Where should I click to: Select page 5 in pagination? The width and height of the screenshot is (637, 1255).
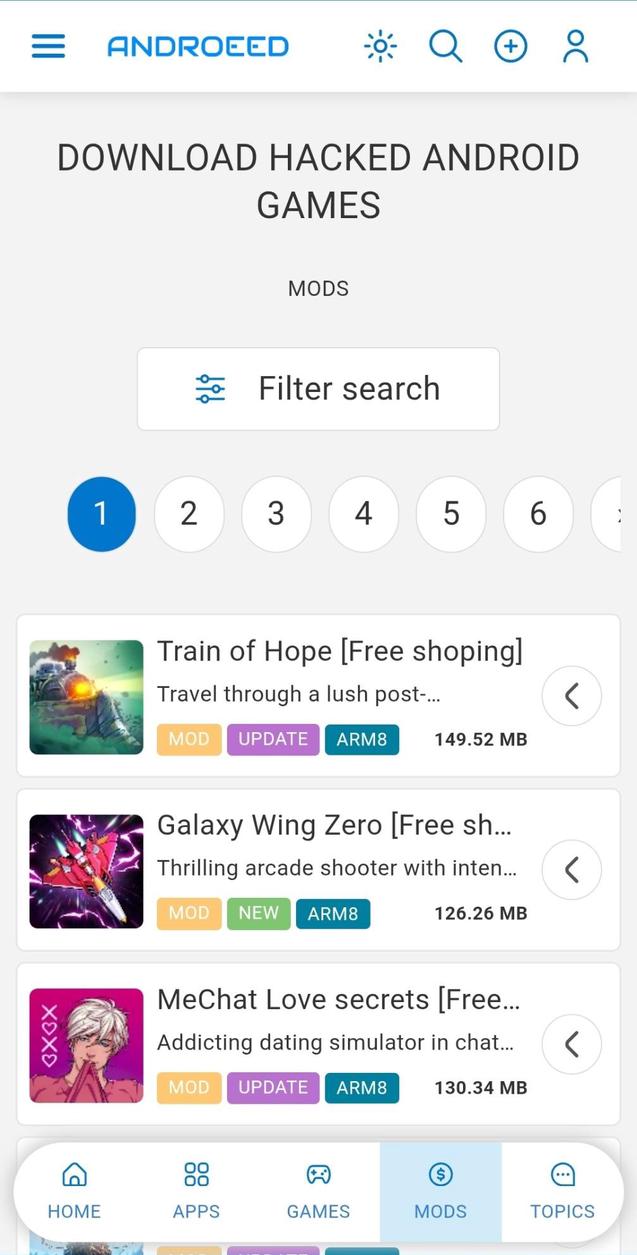(x=451, y=514)
